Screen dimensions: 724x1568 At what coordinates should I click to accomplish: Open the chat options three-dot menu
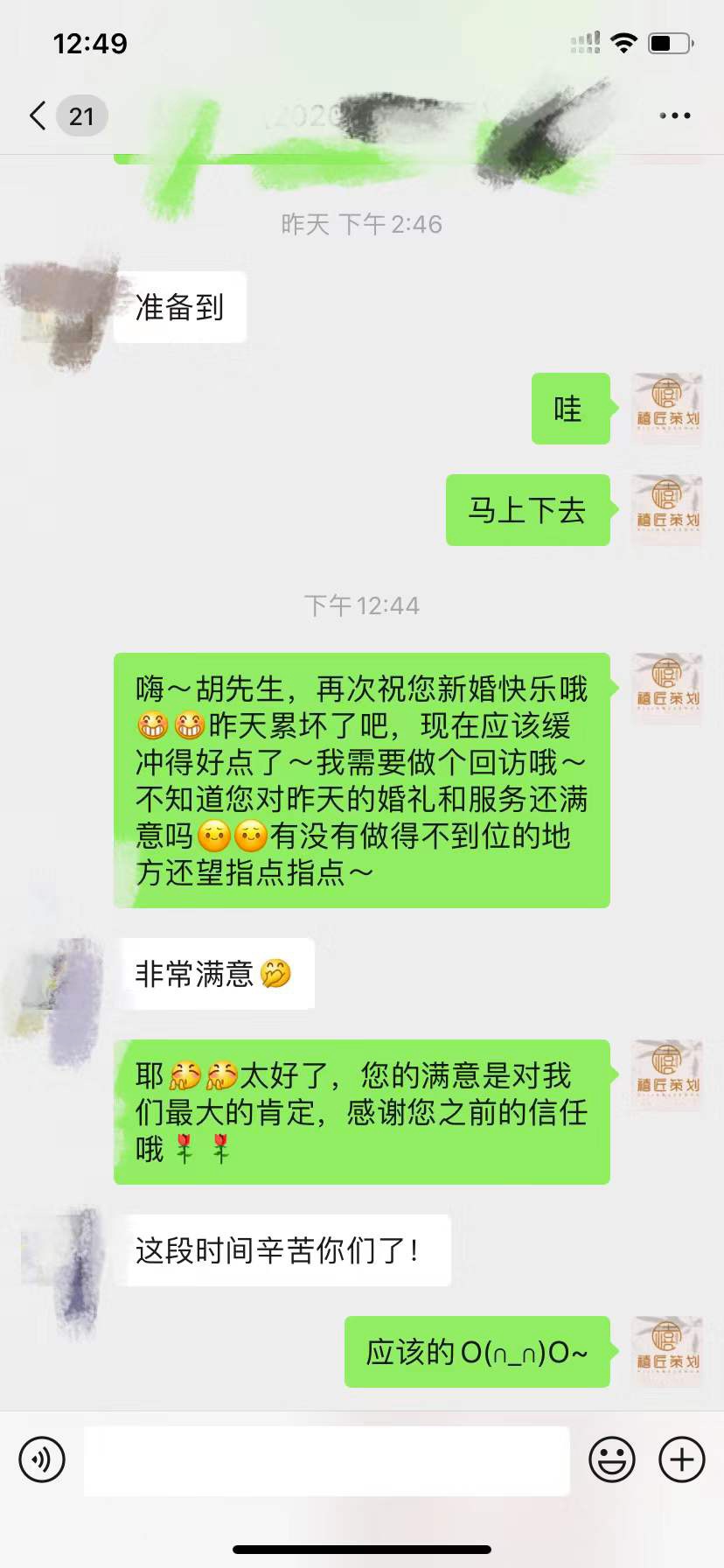(x=674, y=115)
